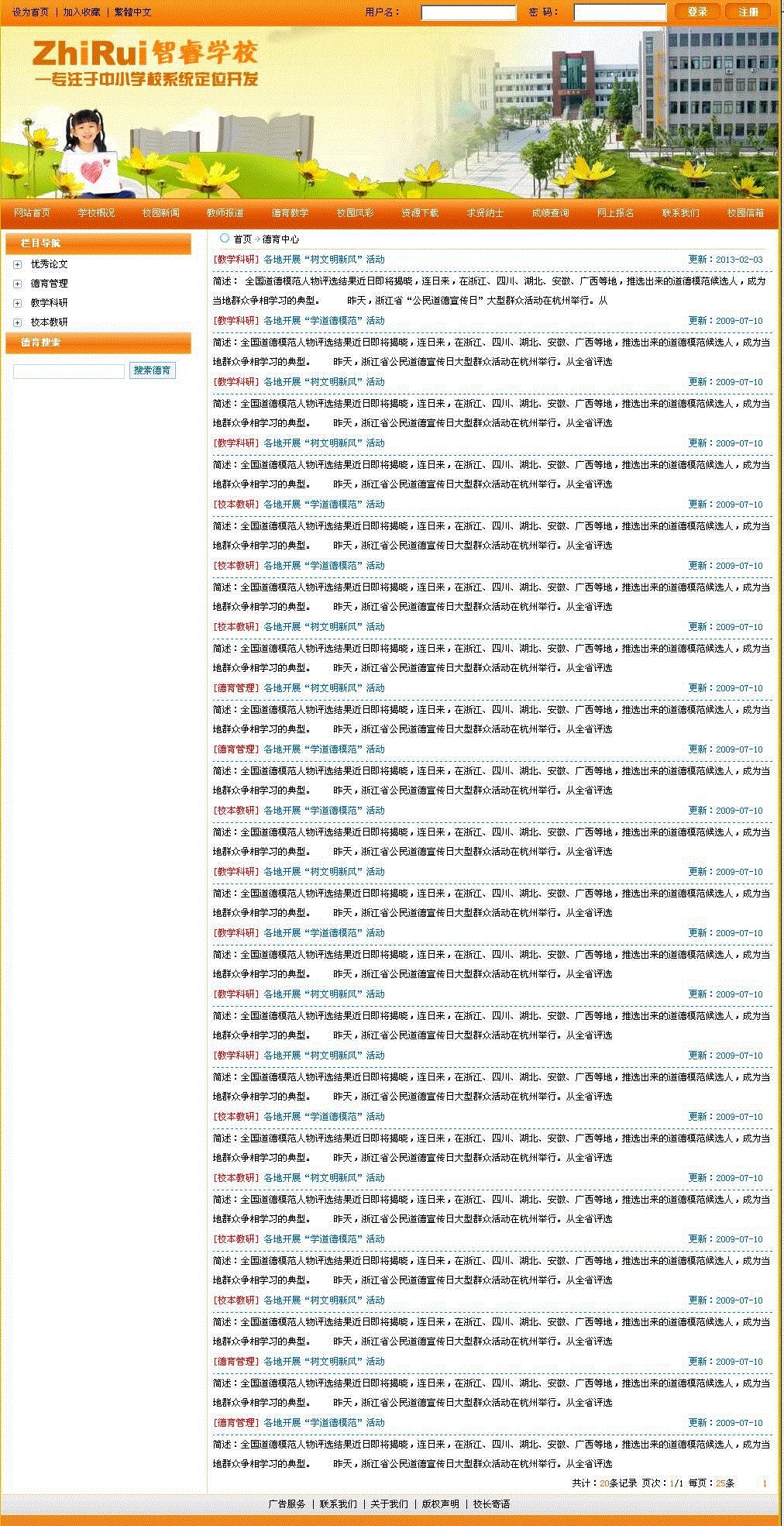Viewport: 784px width, 1526px height.
Task: Select the 密码 password field
Action: point(620,12)
